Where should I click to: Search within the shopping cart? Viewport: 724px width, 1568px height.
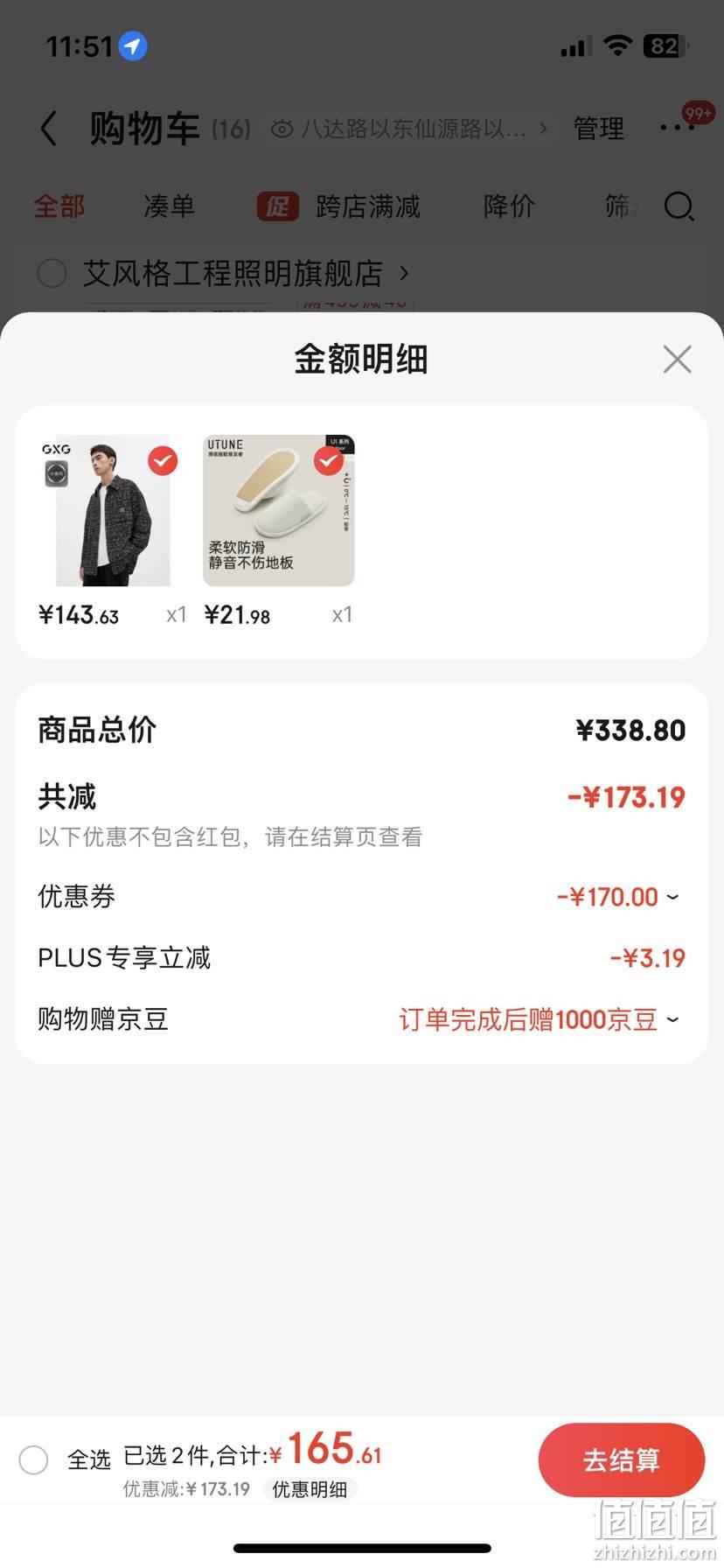[679, 206]
